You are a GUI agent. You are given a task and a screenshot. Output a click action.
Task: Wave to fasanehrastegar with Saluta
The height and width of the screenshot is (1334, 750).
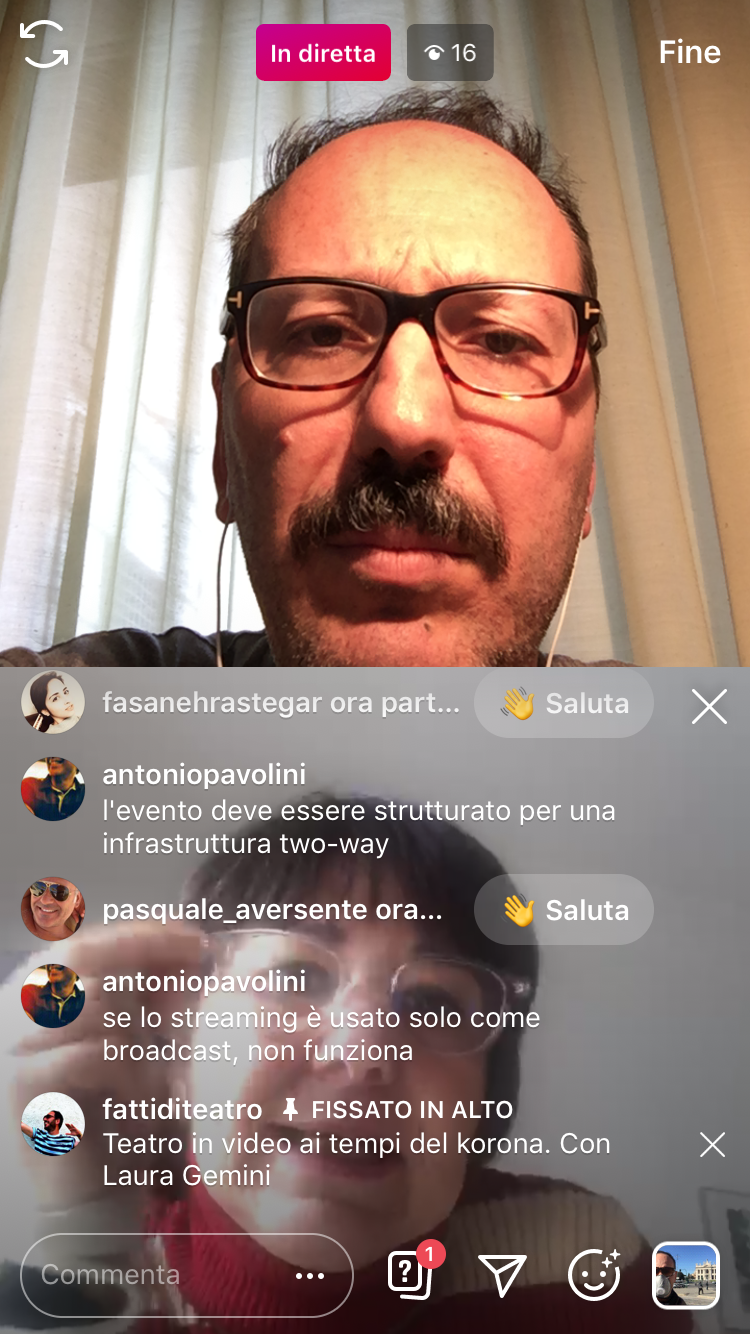click(x=564, y=704)
